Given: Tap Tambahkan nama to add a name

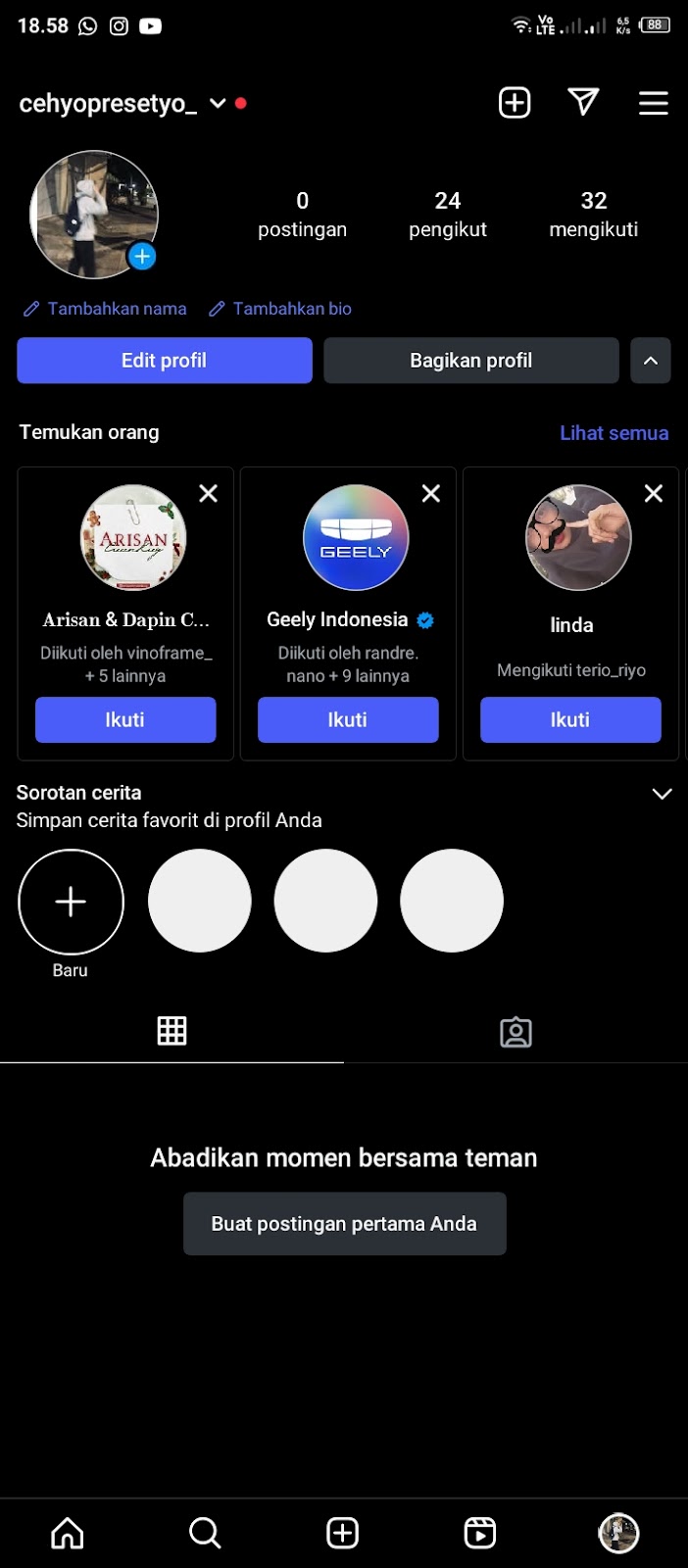Looking at the screenshot, I should point(106,309).
